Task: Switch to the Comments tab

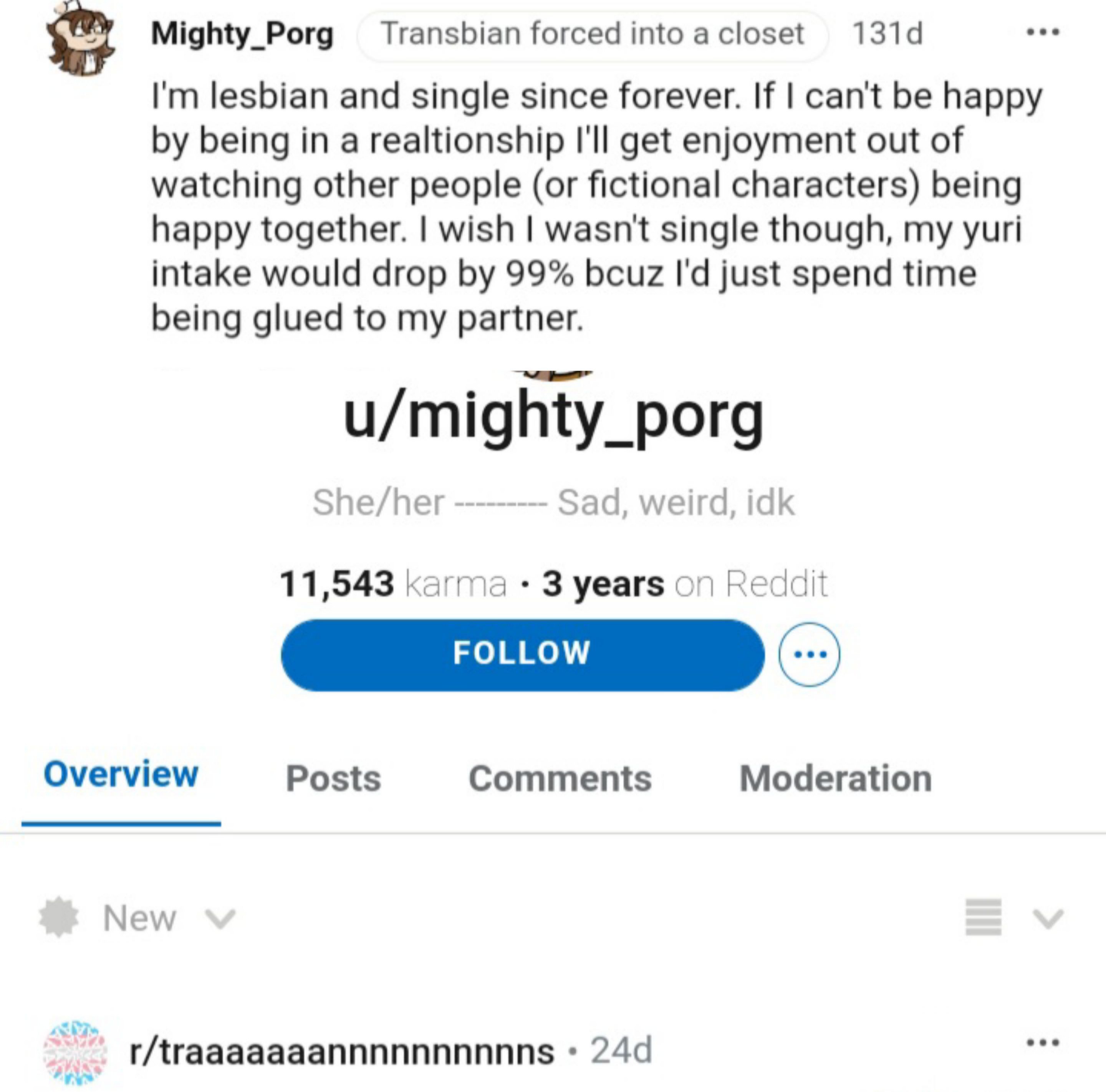Action: point(560,778)
